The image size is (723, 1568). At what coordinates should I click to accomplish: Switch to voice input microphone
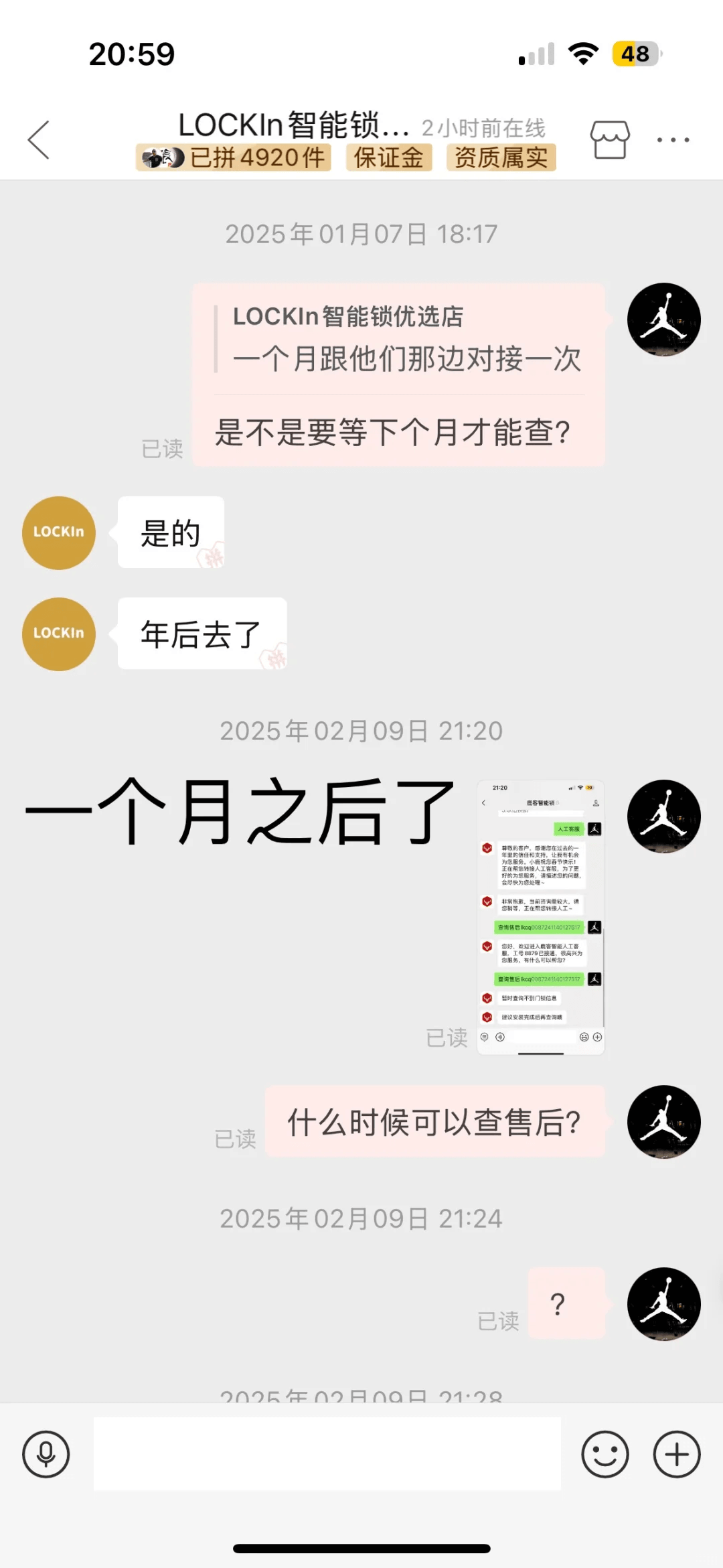[46, 1454]
